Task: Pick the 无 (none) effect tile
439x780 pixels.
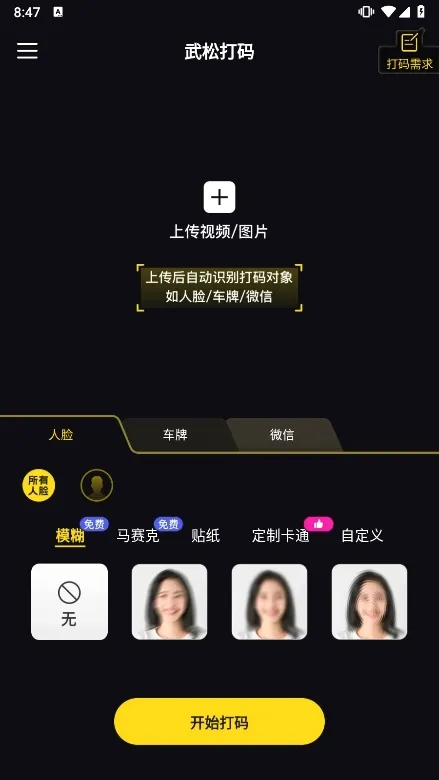Action: click(x=70, y=602)
